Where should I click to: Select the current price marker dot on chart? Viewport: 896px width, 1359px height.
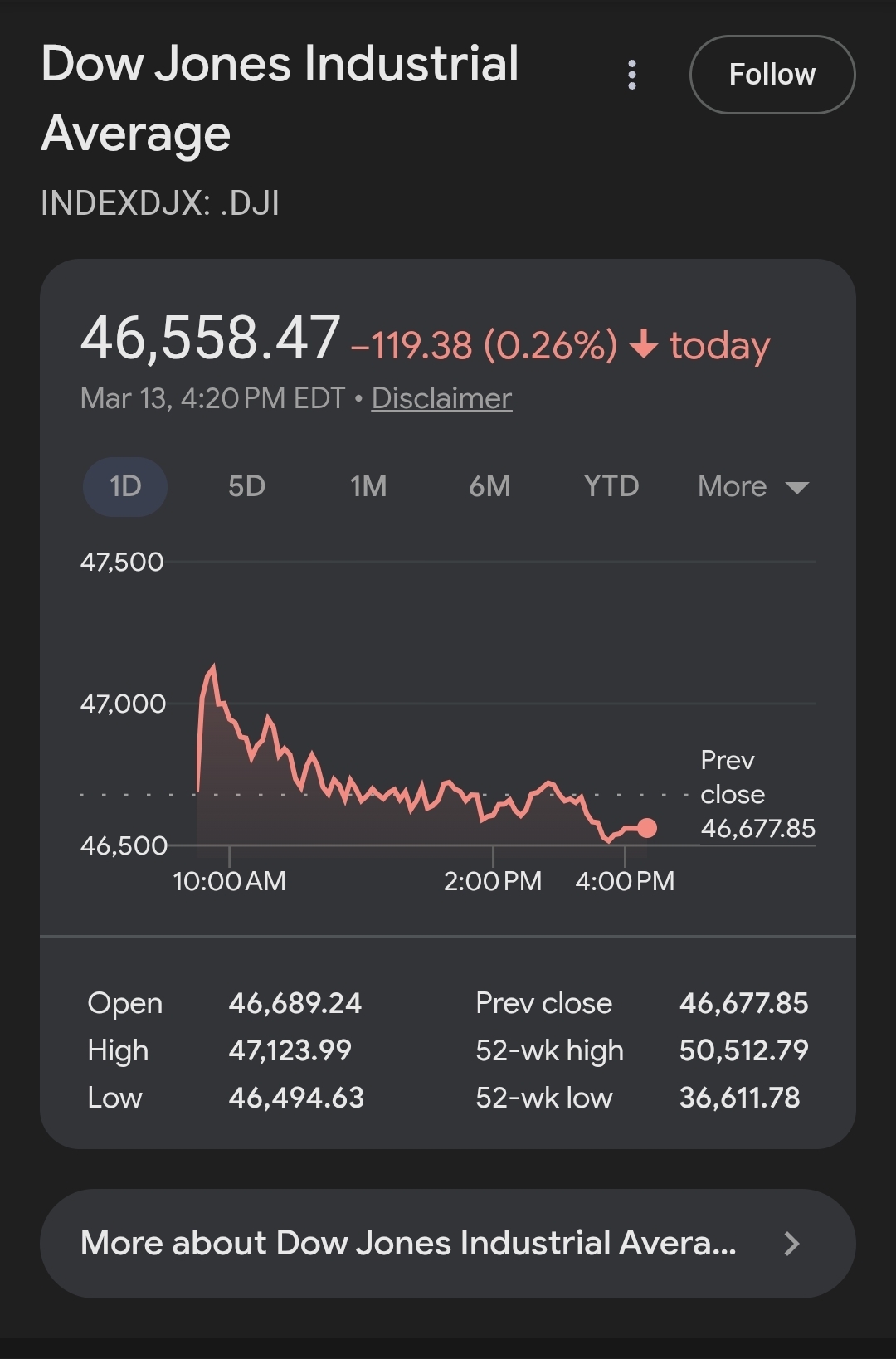(x=646, y=826)
